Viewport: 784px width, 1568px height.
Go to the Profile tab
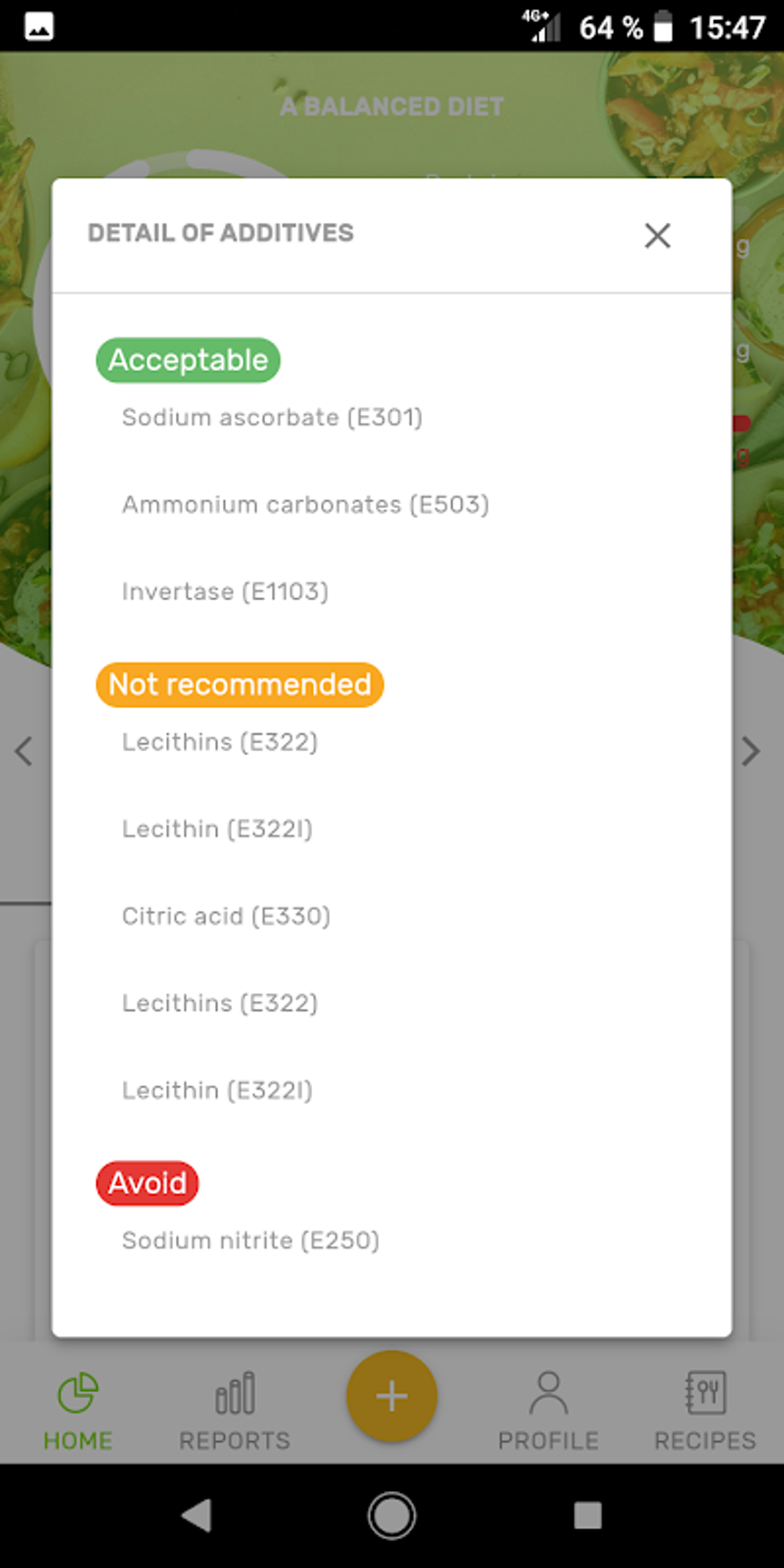pos(548,1411)
